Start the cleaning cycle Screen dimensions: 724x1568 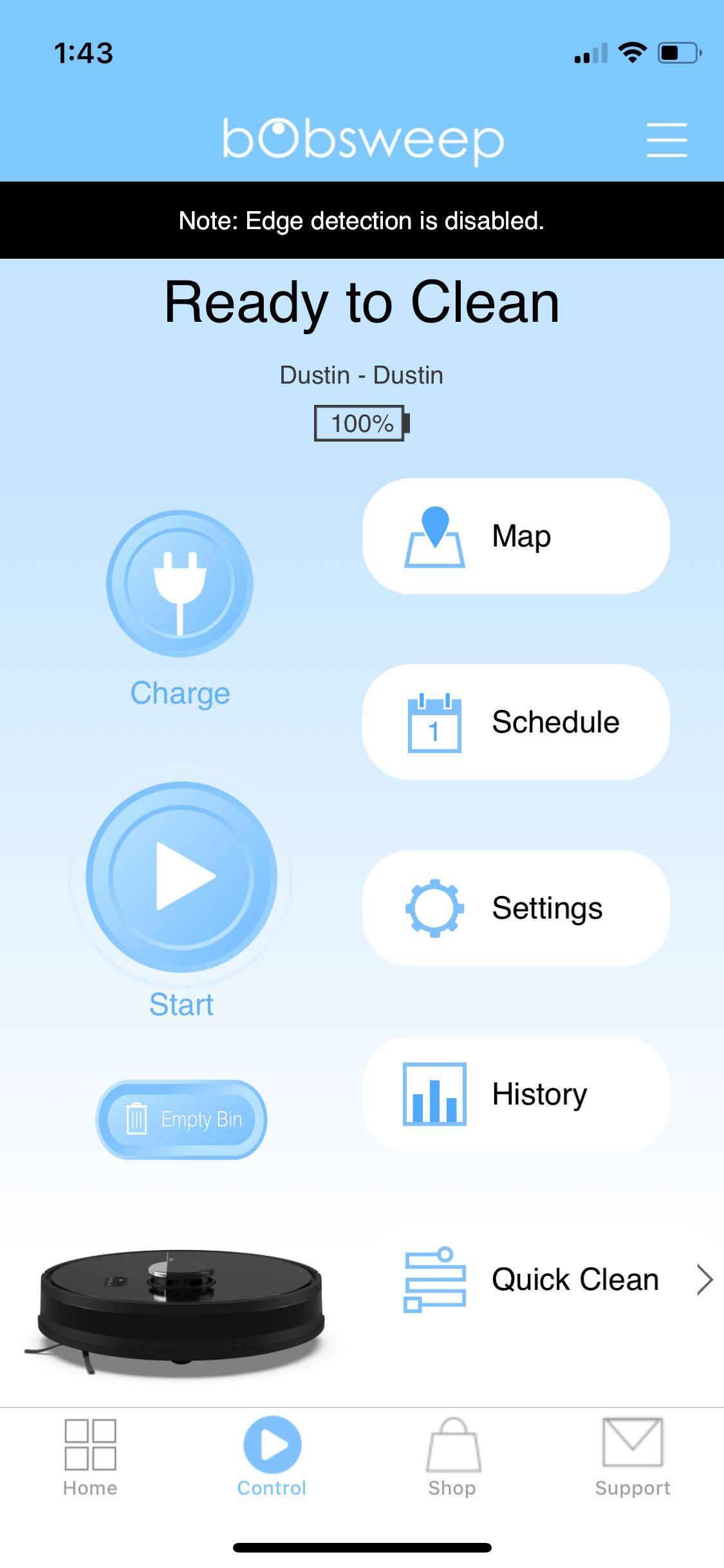[x=181, y=877]
